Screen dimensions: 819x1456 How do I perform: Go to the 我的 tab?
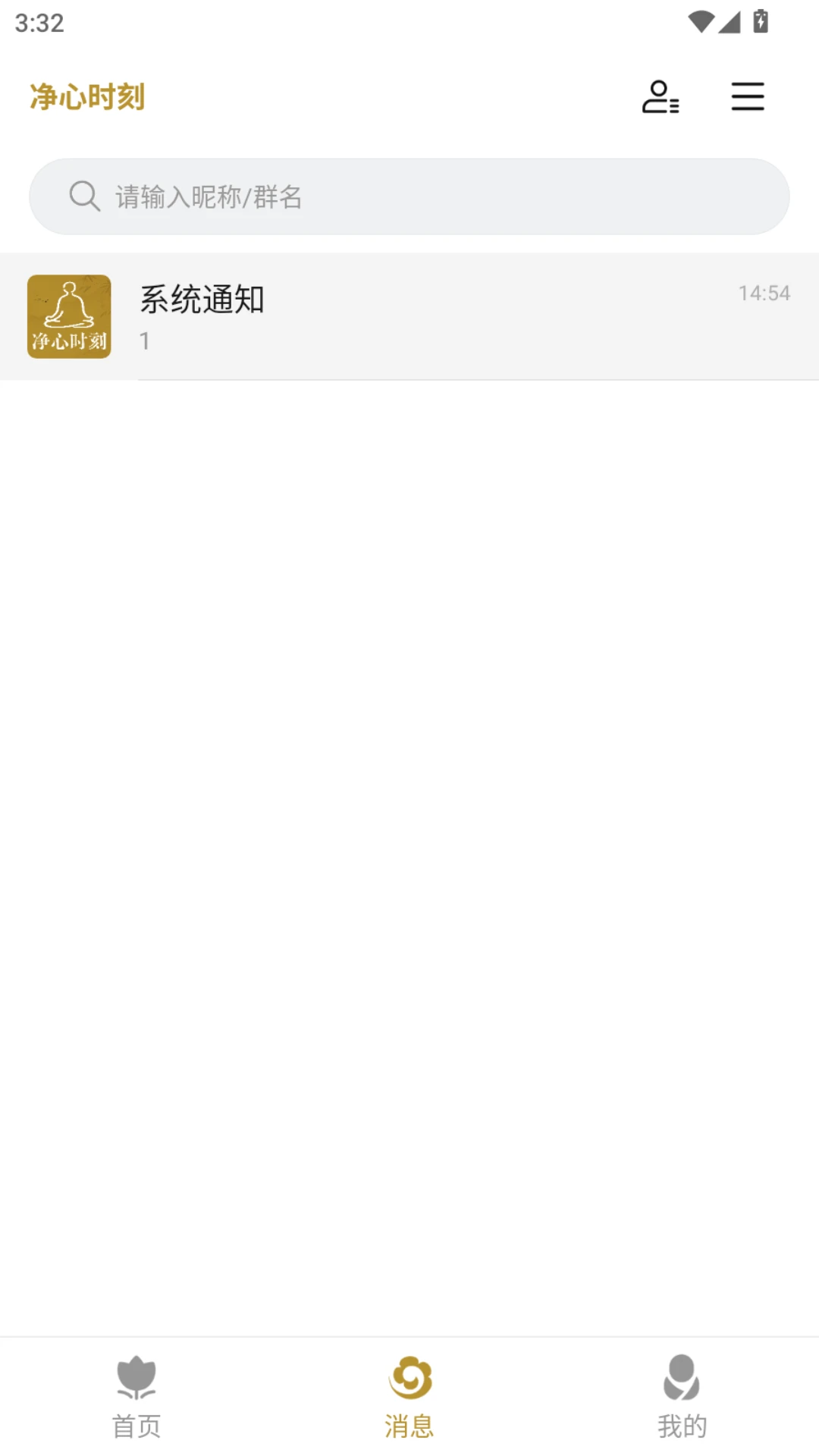[682, 1397]
